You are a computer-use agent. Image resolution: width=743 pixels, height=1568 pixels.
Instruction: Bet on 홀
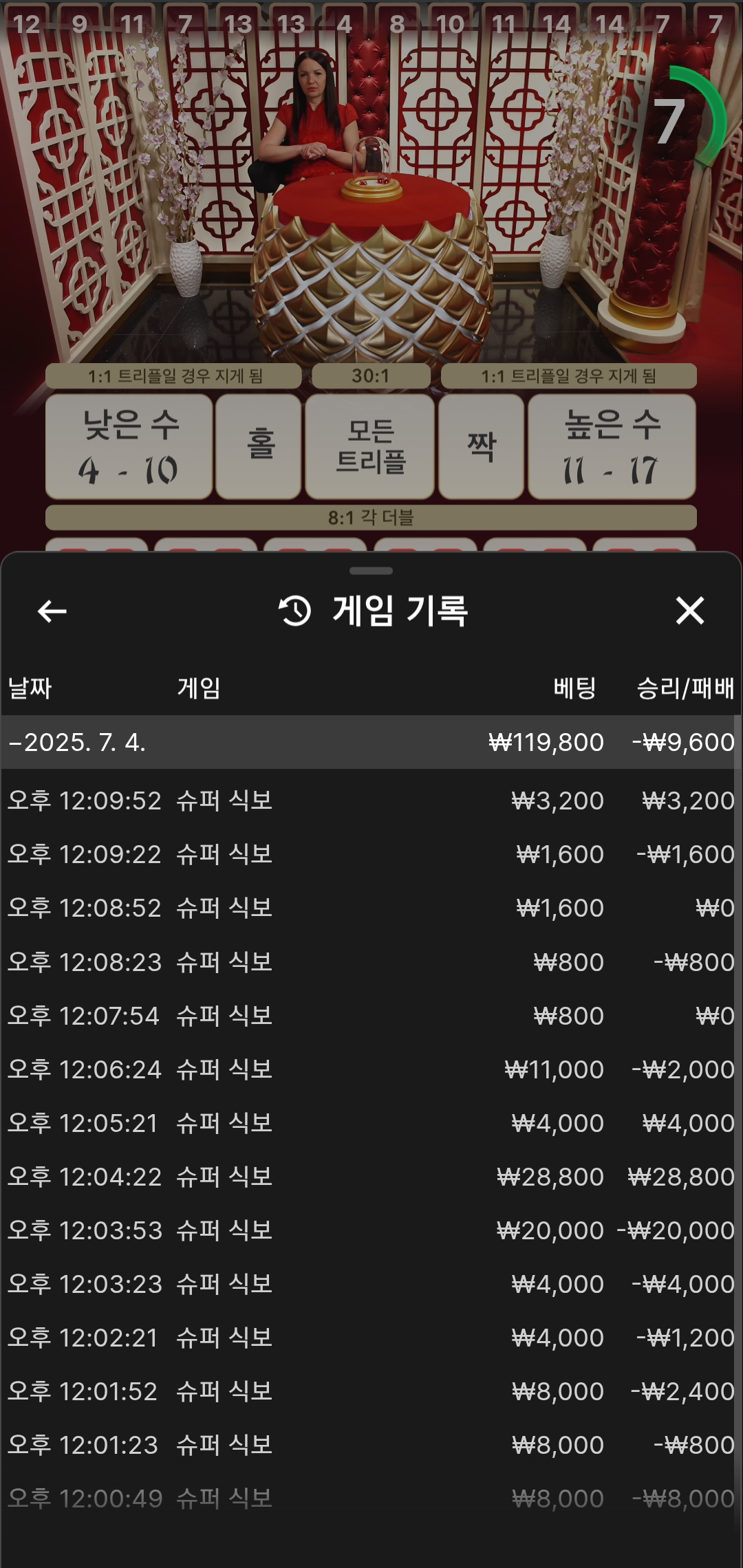pyautogui.click(x=259, y=446)
